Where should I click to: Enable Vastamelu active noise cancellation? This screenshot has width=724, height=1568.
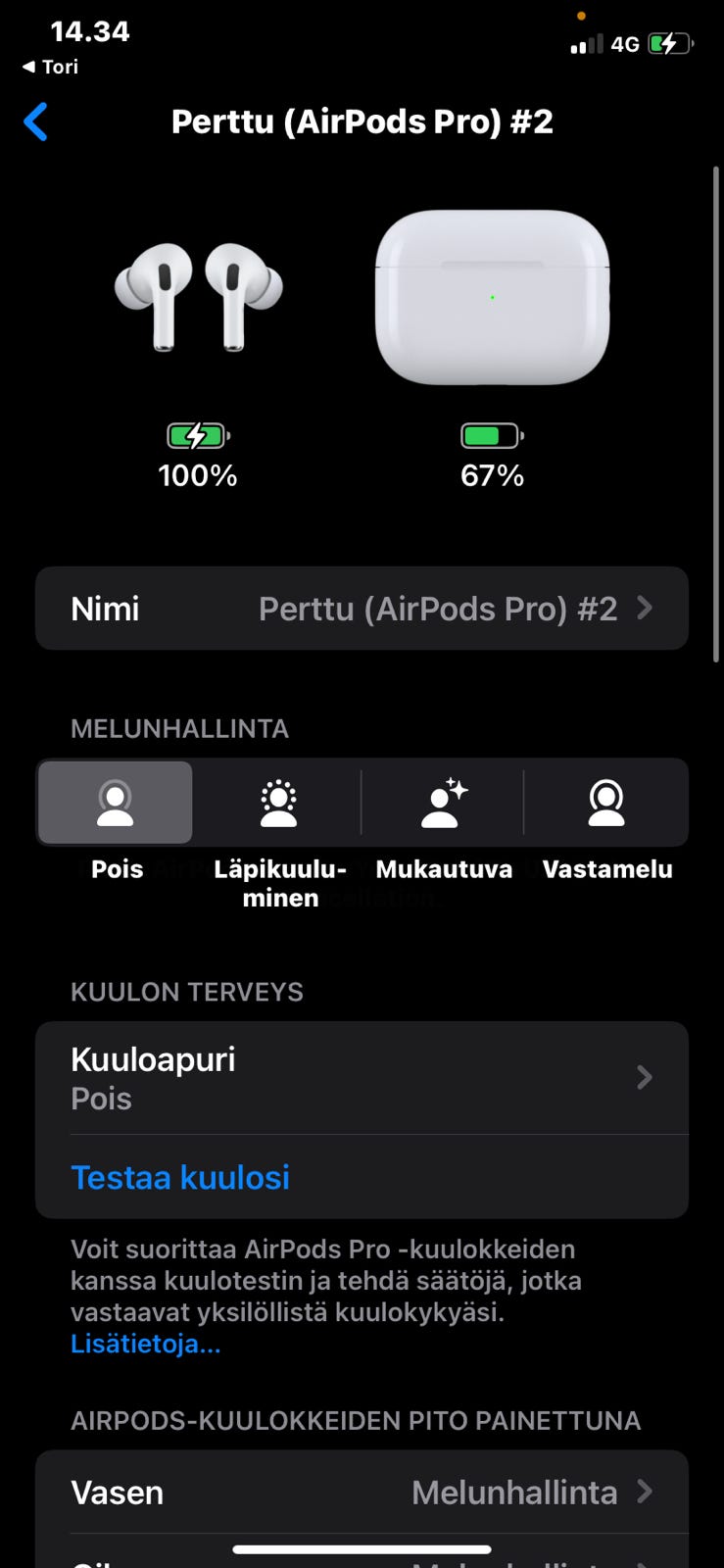click(606, 802)
